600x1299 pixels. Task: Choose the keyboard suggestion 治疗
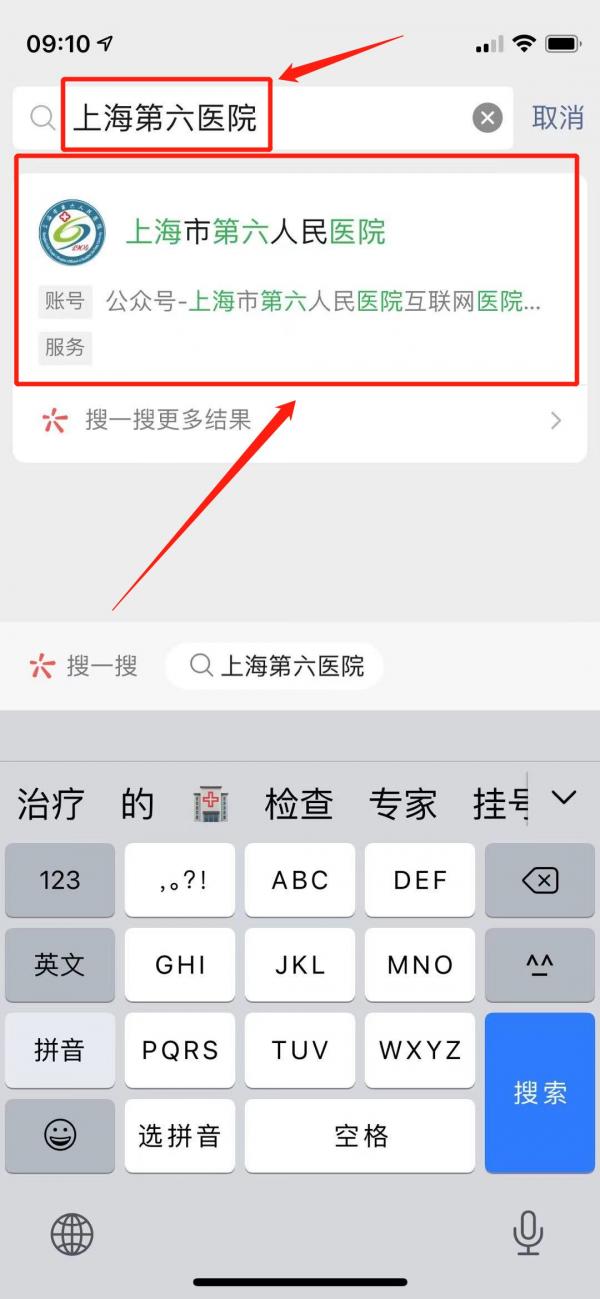[x=51, y=803]
